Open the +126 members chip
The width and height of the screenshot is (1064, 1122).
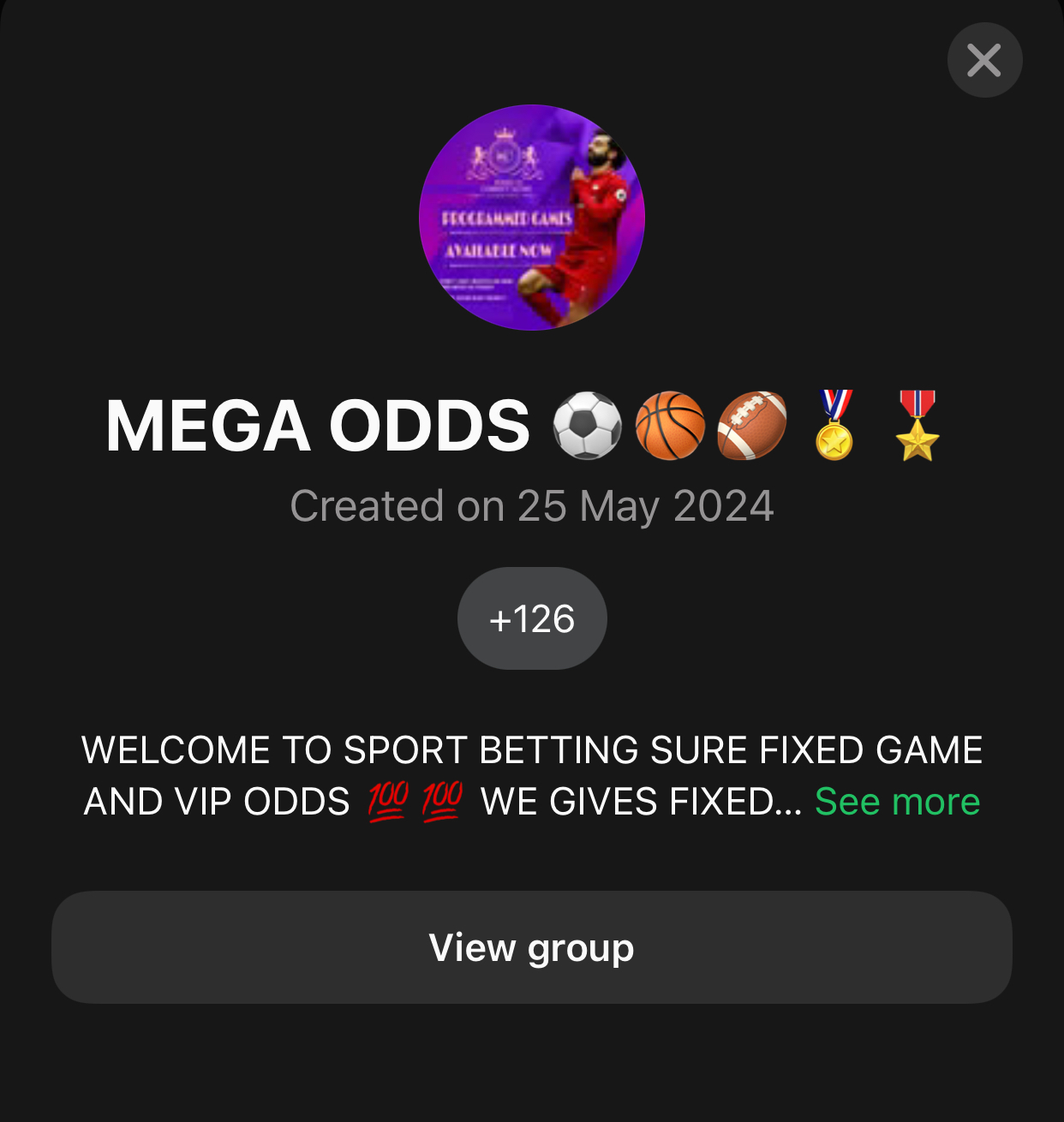point(532,618)
